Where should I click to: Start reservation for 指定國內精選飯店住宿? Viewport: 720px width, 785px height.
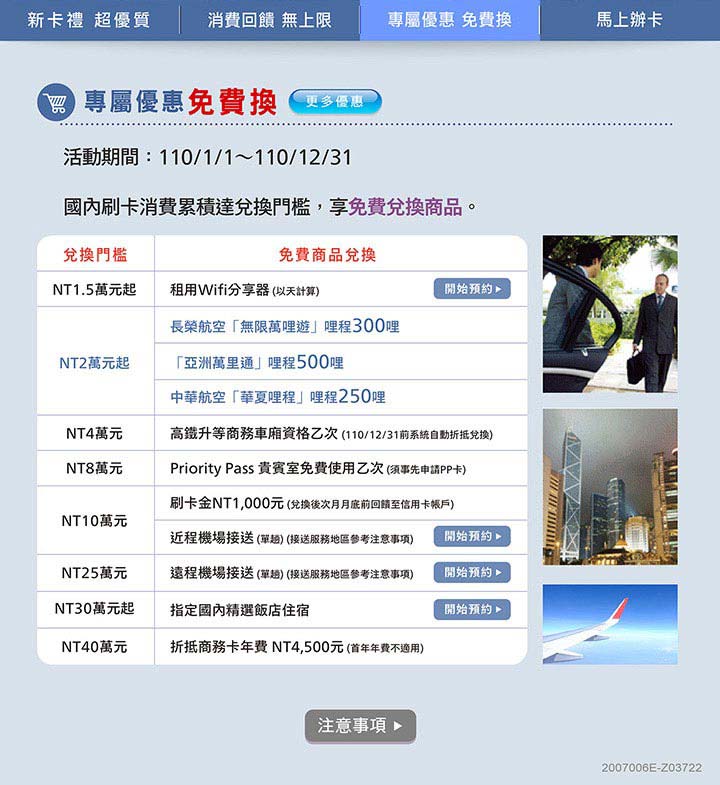472,609
